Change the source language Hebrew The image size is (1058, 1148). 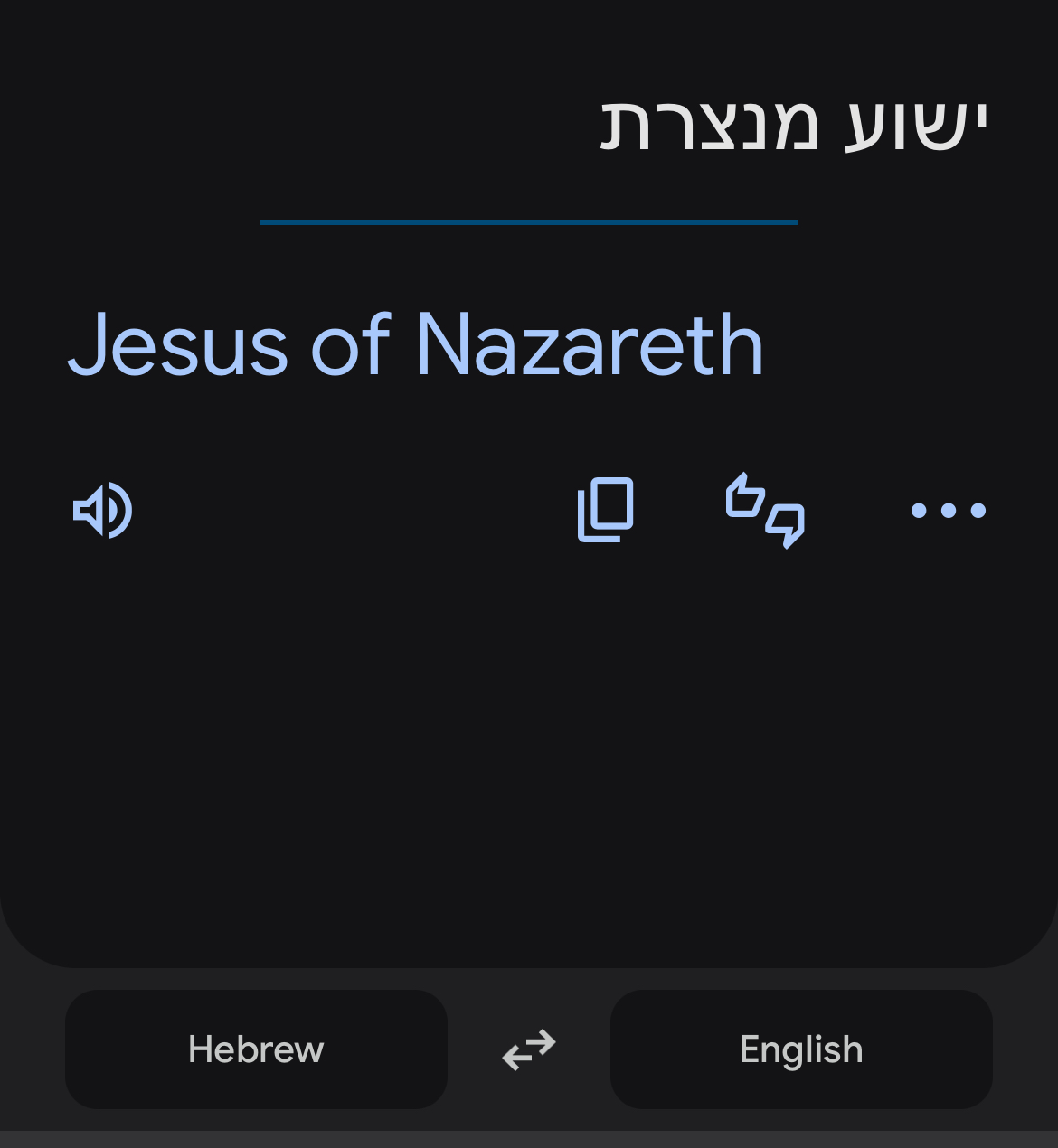256,1049
